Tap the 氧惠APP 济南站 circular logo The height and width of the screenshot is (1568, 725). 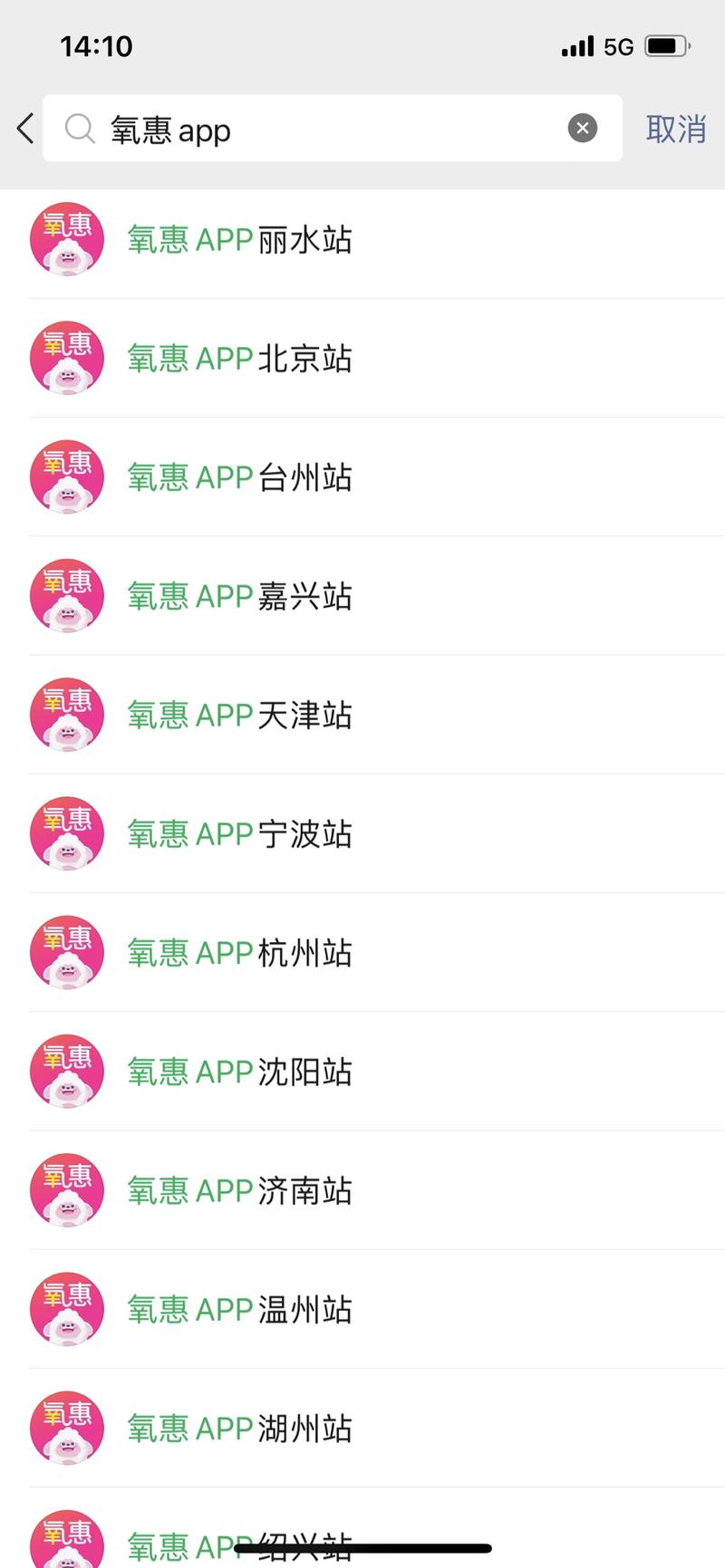(66, 1190)
